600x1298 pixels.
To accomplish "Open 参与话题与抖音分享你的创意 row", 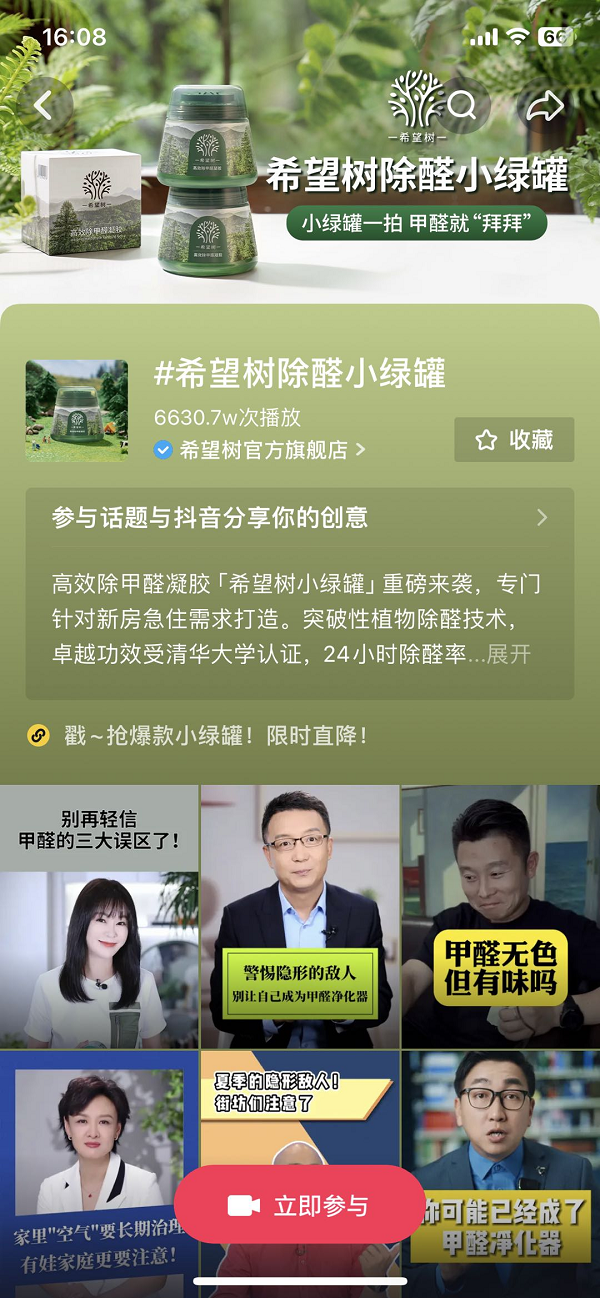I will point(300,517).
